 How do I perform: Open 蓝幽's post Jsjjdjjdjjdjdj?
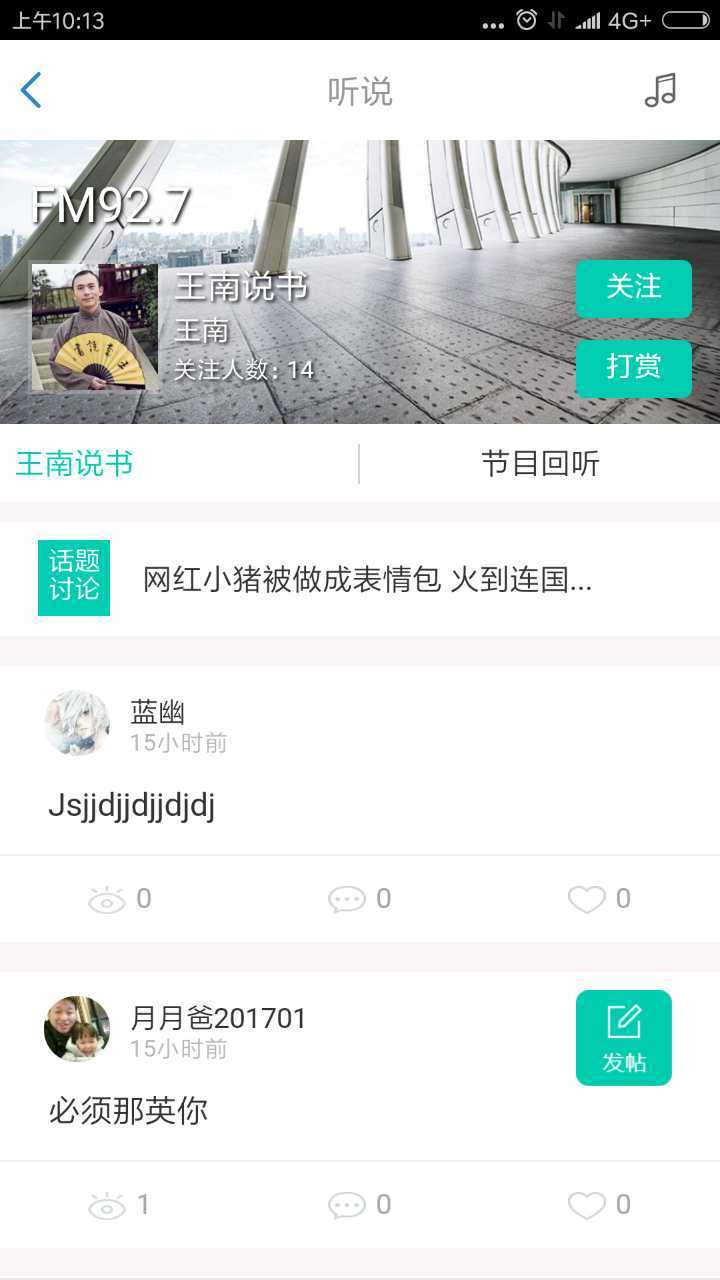[x=132, y=806]
